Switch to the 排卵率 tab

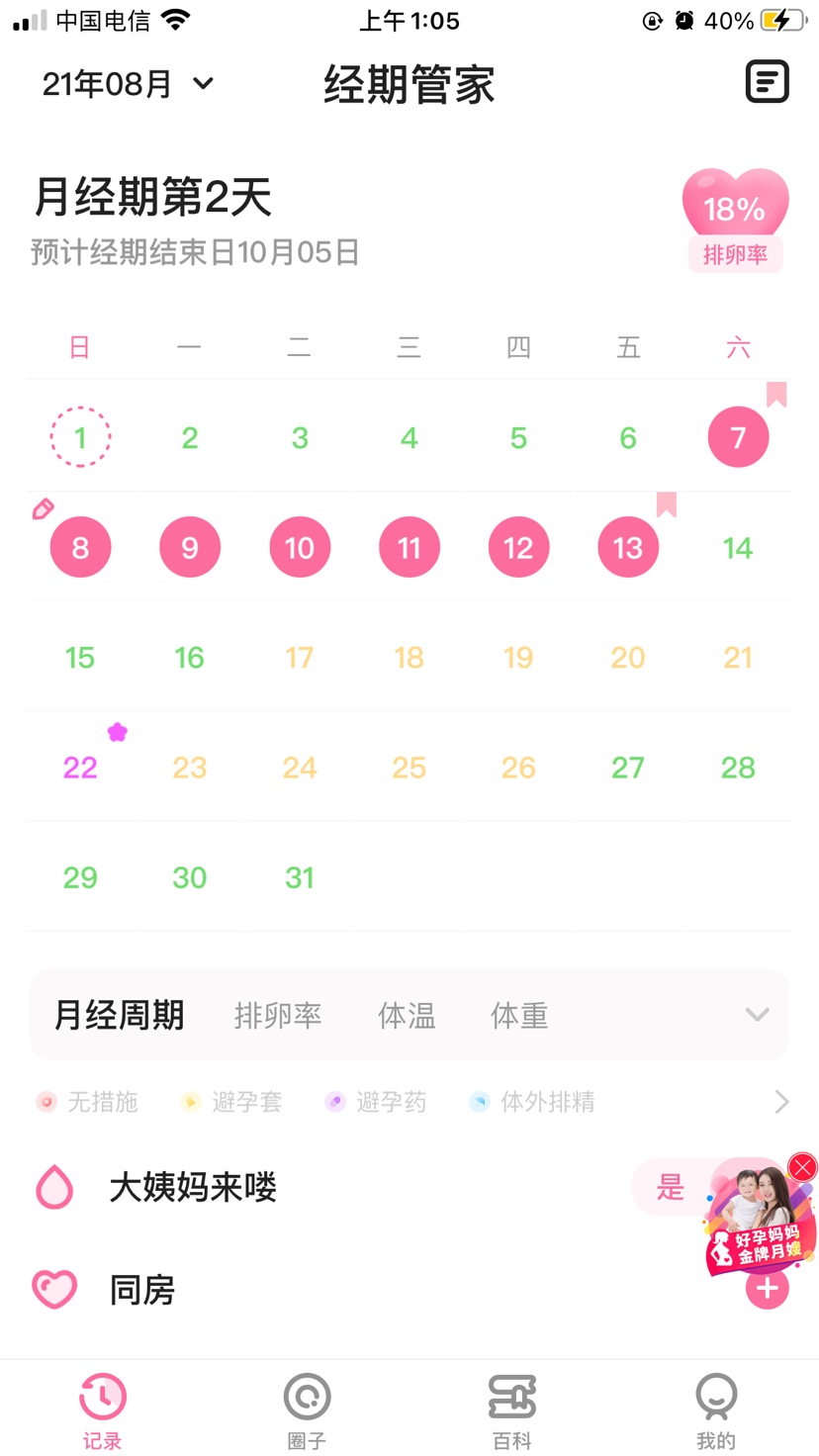point(278,1016)
